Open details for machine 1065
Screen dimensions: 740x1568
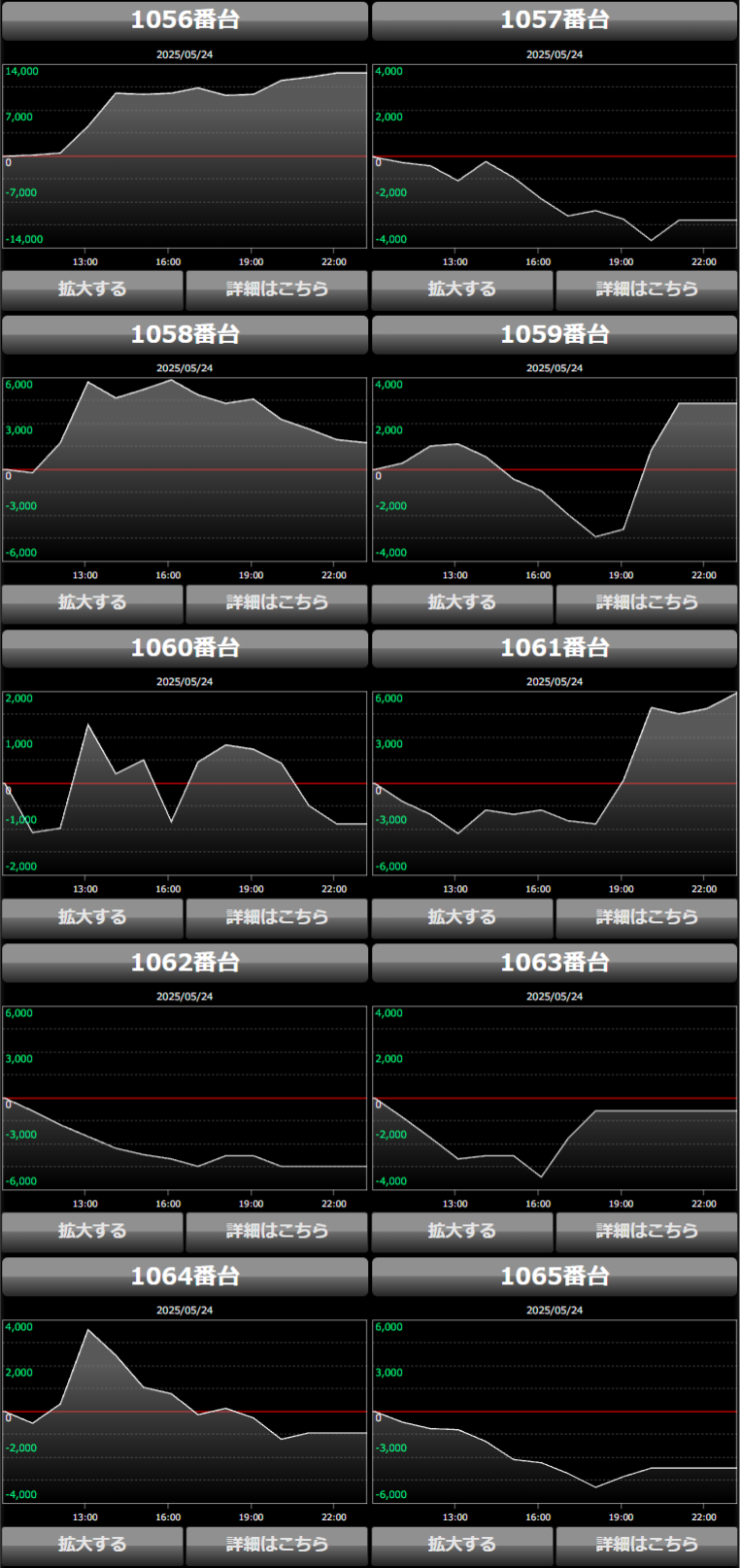[647, 1545]
